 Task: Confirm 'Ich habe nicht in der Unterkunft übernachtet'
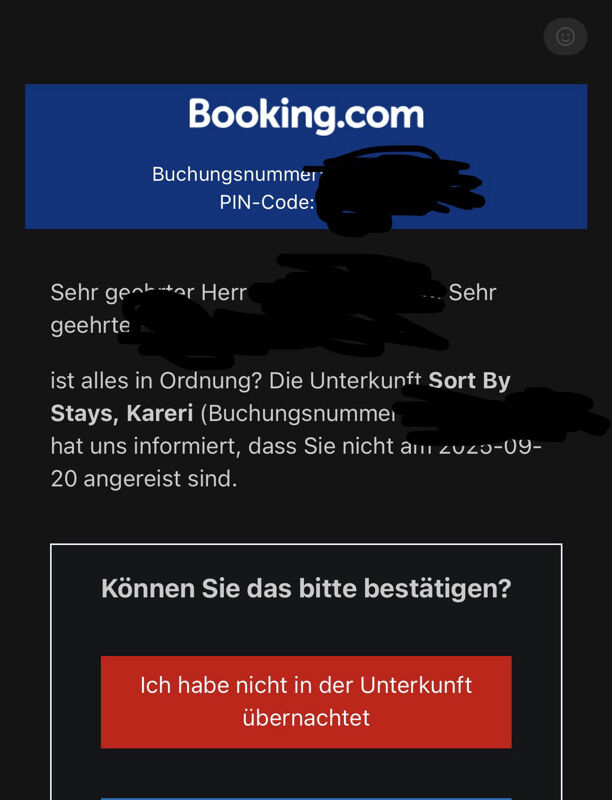306,702
